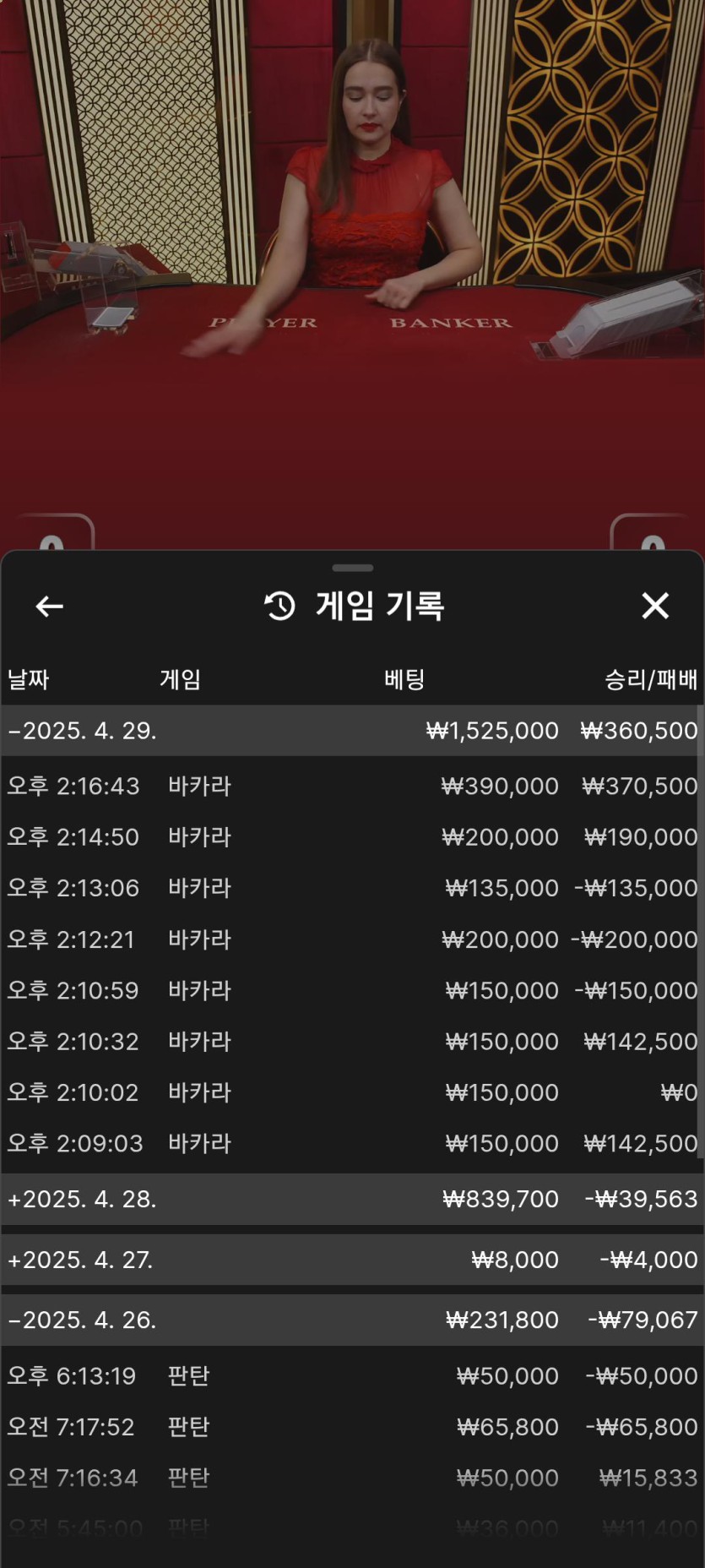The width and height of the screenshot is (705, 1568).
Task: Close the game history panel
Action: coord(655,606)
